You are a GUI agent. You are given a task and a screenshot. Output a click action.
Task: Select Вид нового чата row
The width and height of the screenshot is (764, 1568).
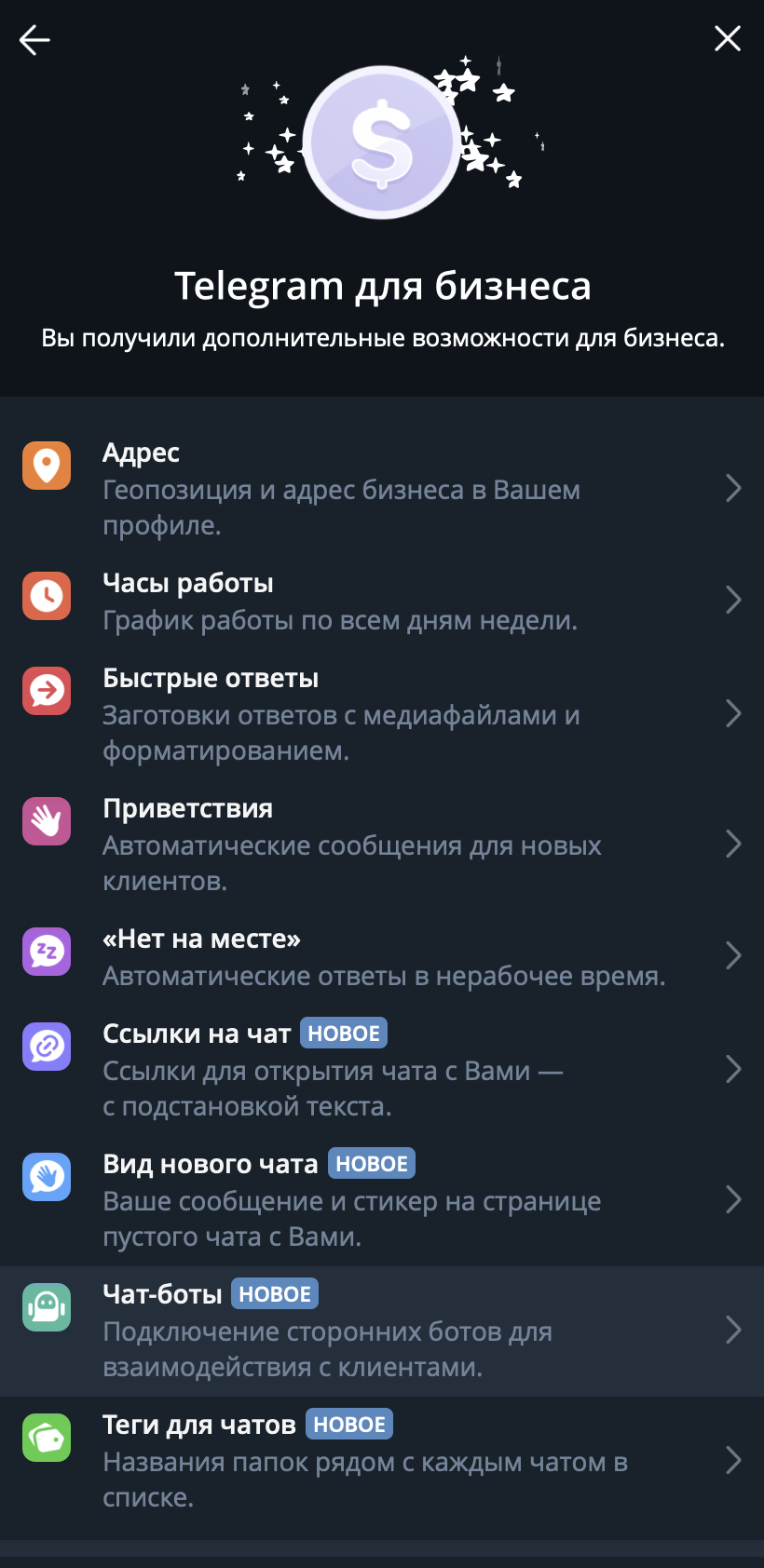click(382, 1200)
